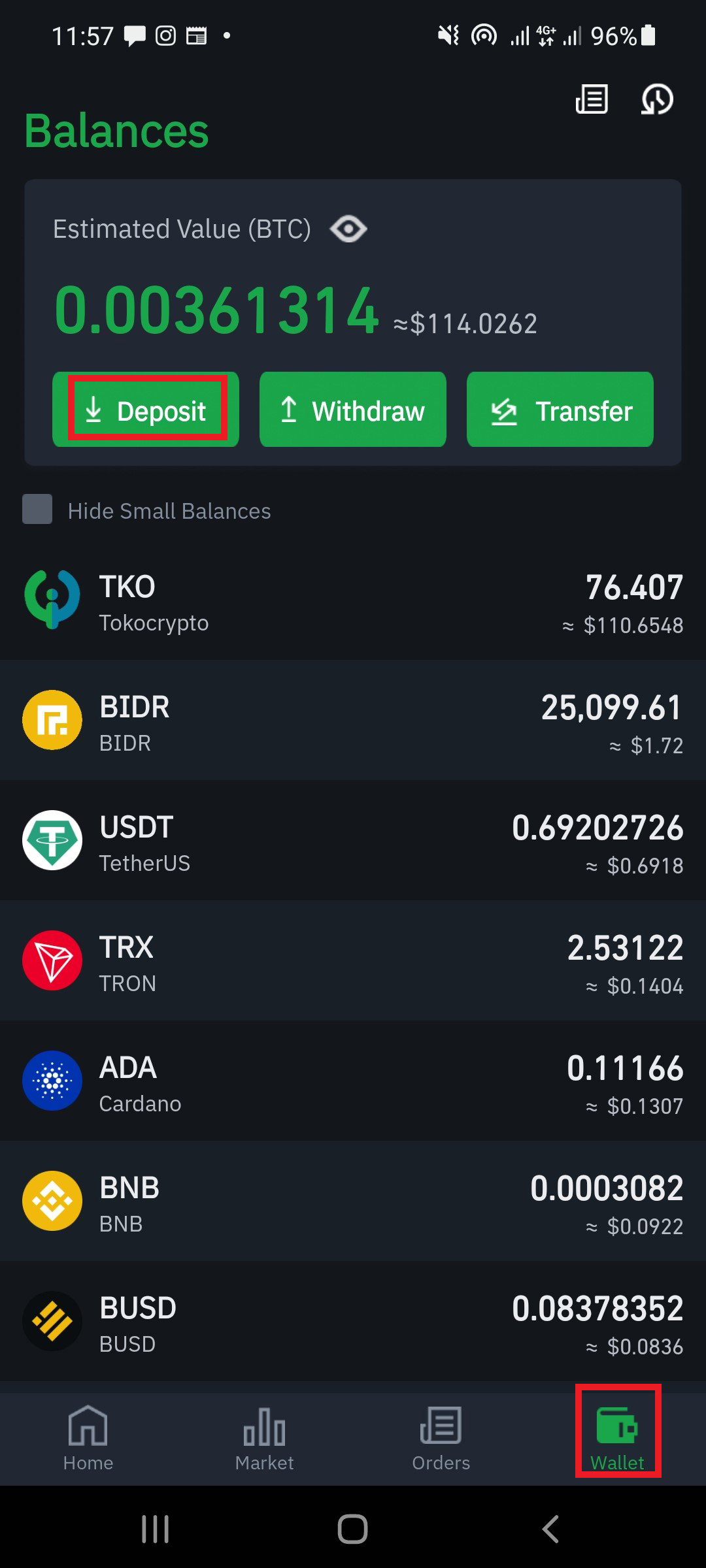
Task: Open the system recent apps button
Action: 156,1529
